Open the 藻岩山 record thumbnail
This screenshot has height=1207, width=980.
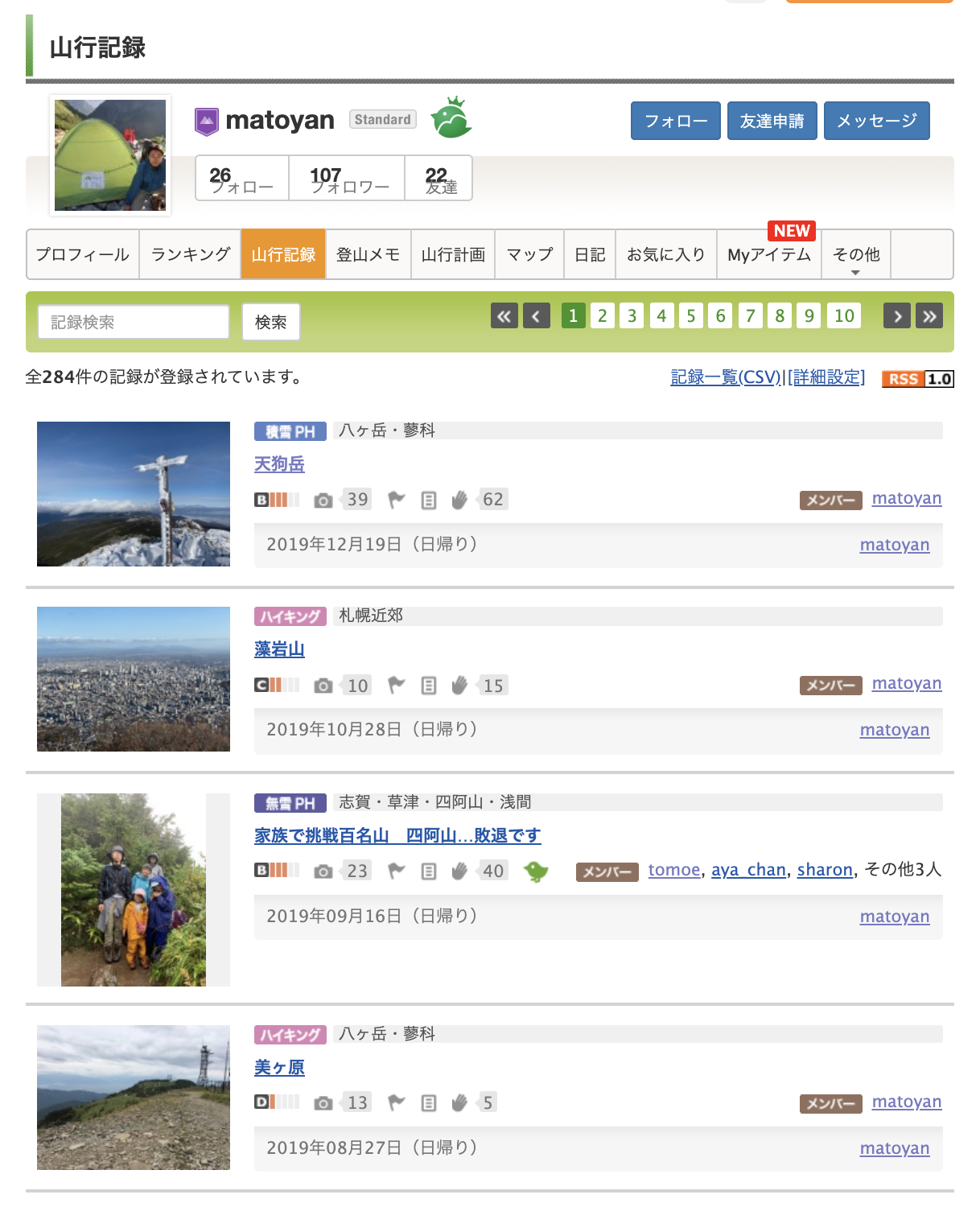coord(134,679)
